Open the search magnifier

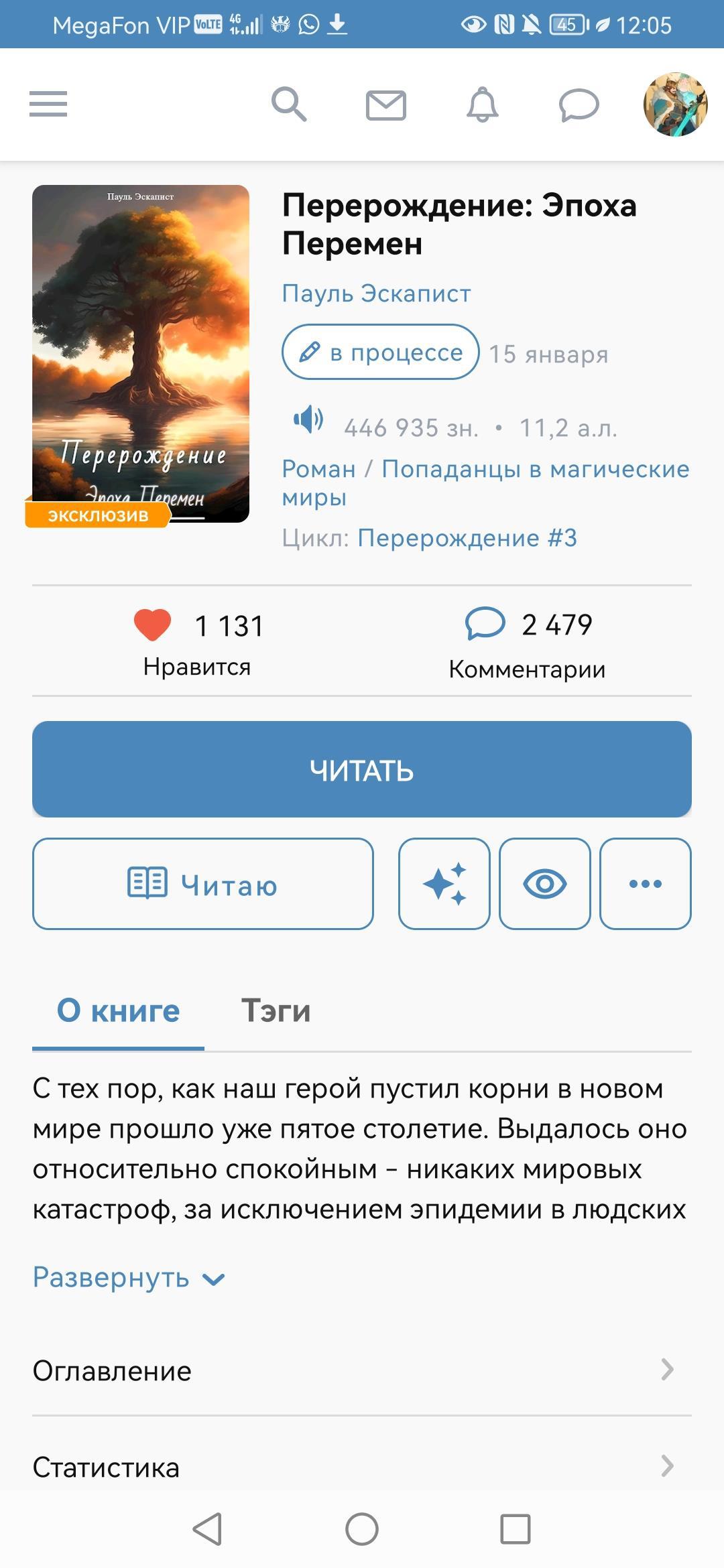tap(289, 105)
